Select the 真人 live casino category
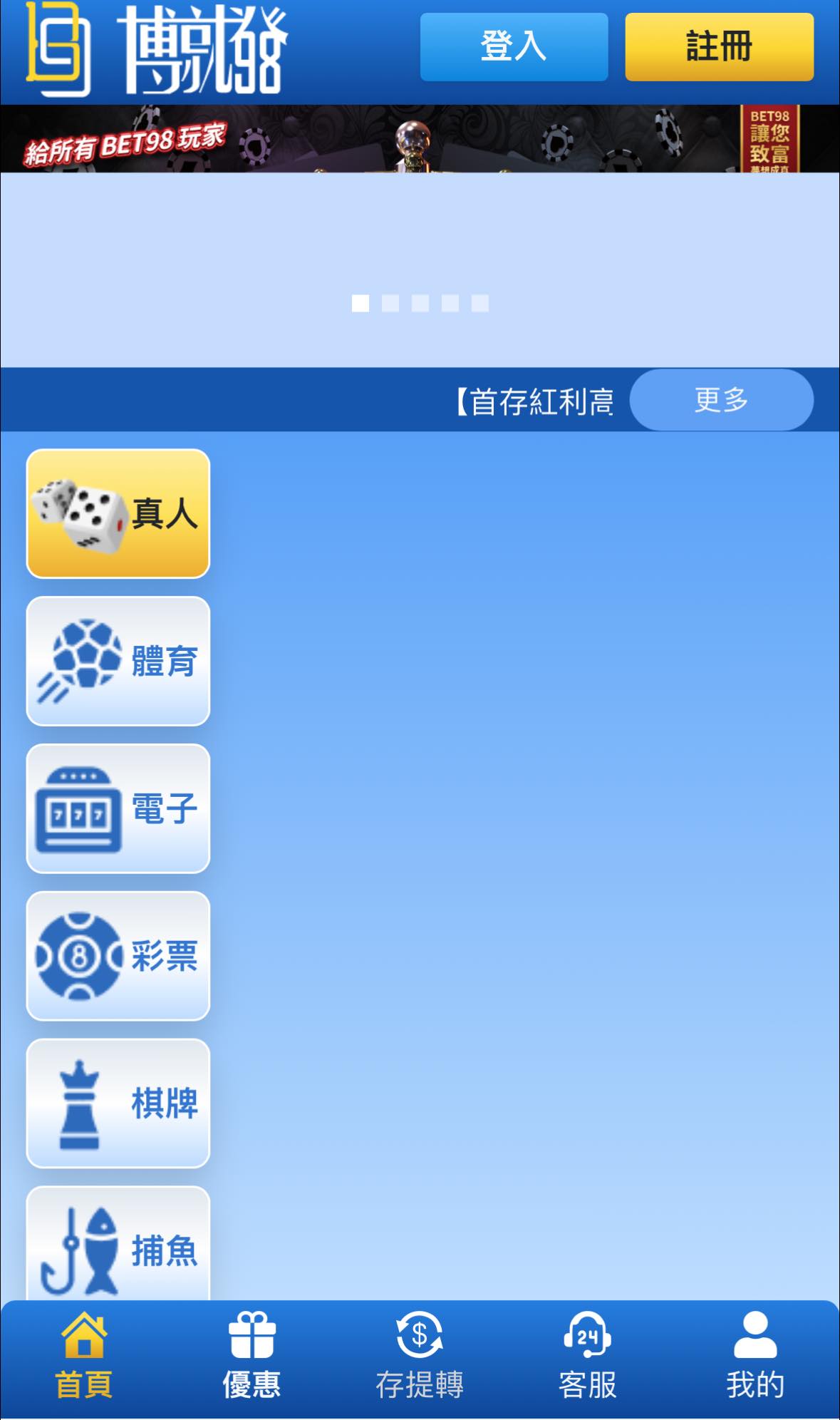This screenshot has height=1420, width=840. [x=118, y=513]
